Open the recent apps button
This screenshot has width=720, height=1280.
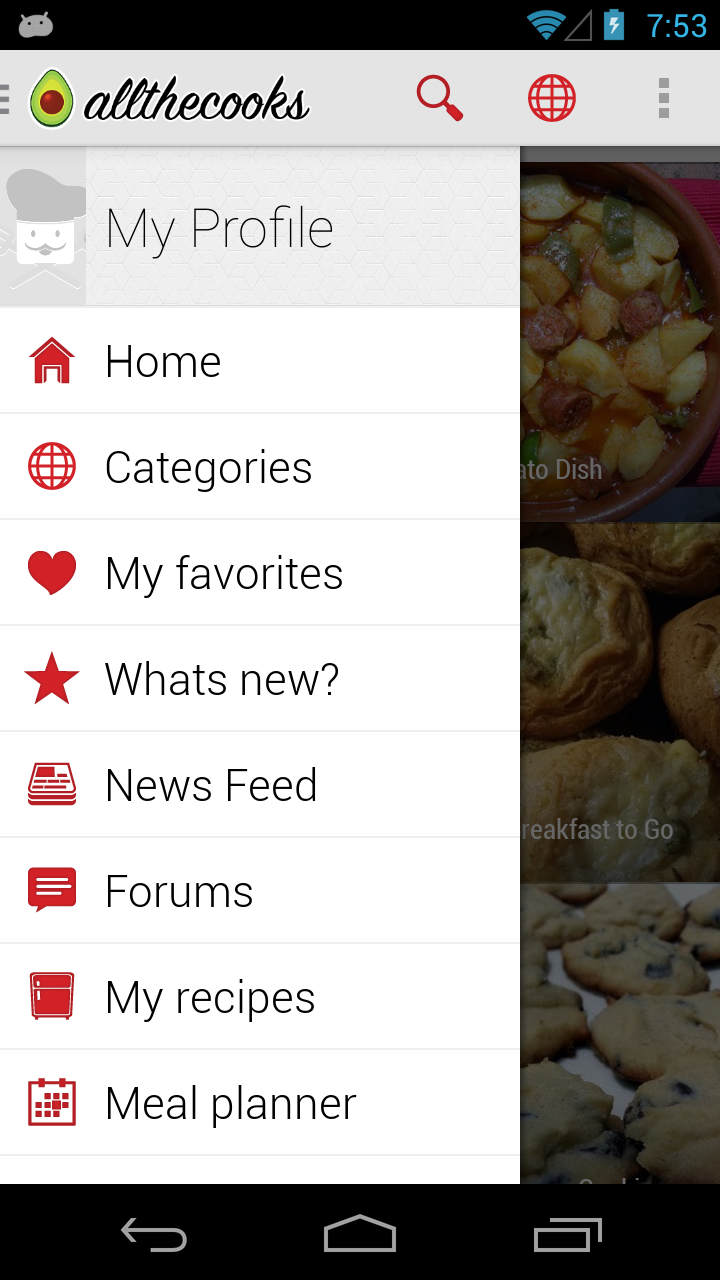pos(567,1234)
